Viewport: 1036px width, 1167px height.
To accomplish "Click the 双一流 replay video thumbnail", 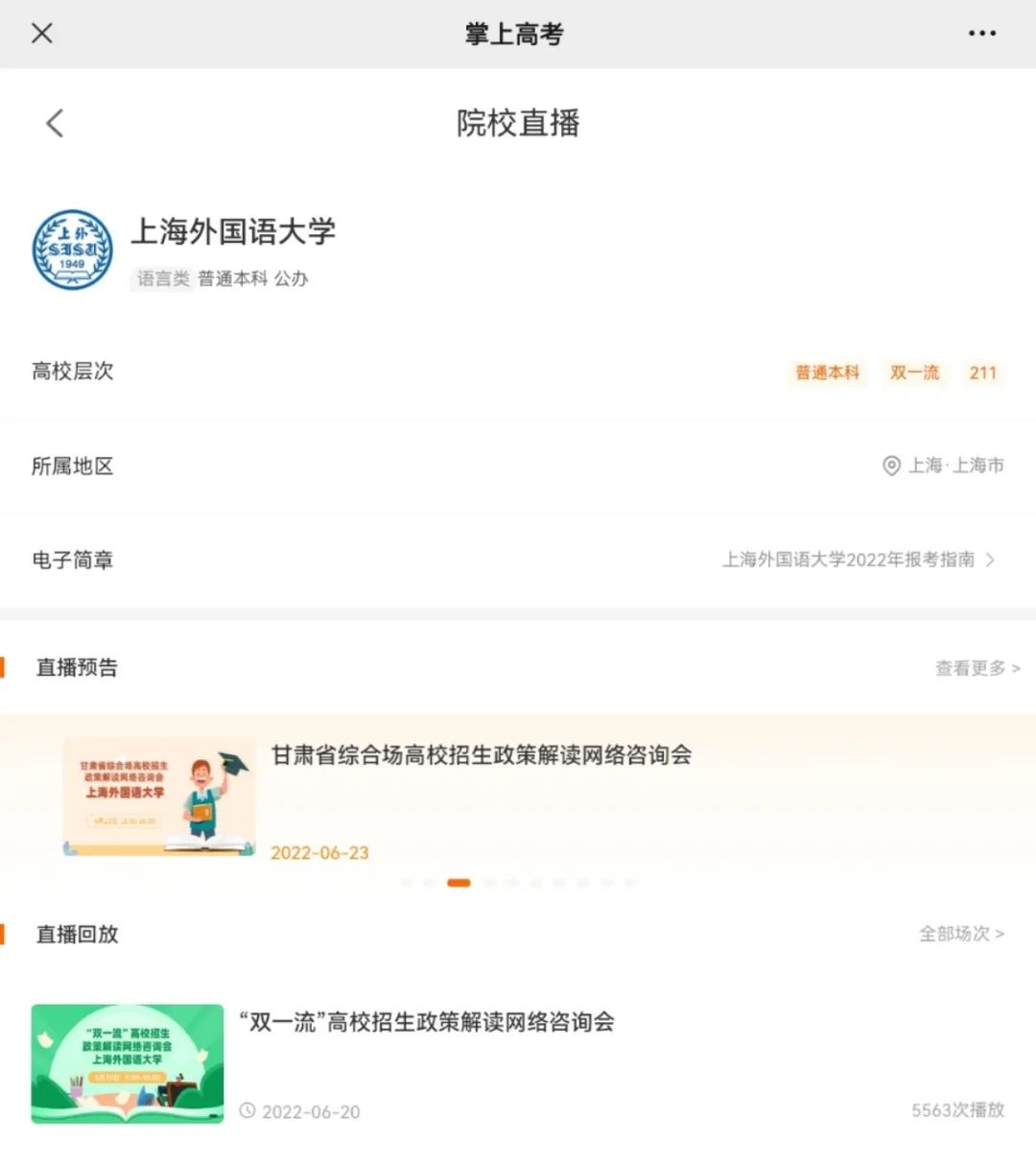I will click(x=126, y=1064).
